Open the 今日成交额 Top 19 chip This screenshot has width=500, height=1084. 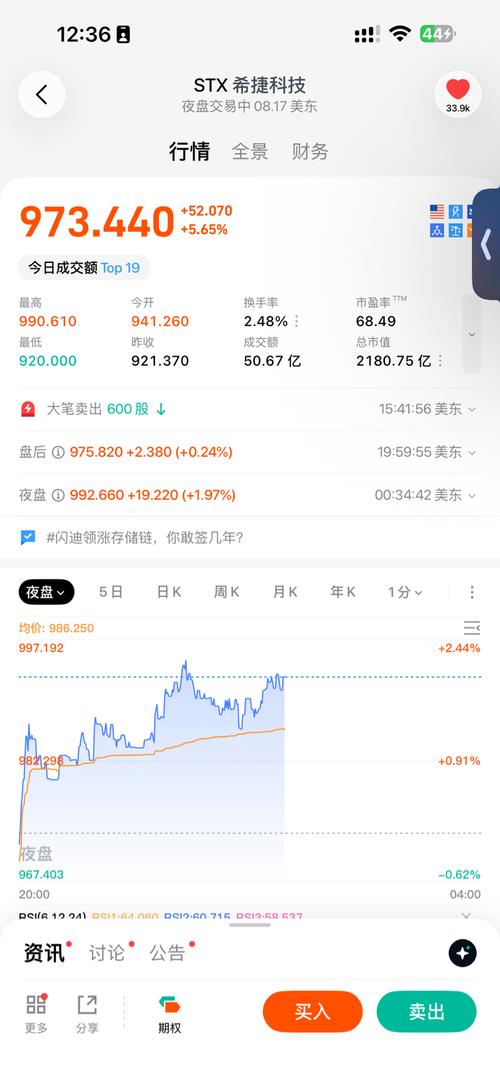(x=84, y=268)
